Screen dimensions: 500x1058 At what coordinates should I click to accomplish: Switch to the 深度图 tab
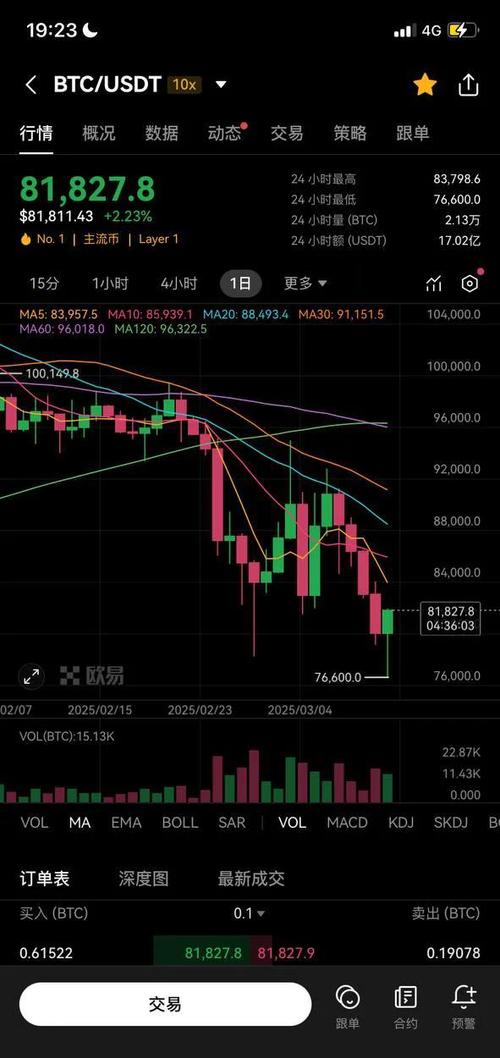144,879
